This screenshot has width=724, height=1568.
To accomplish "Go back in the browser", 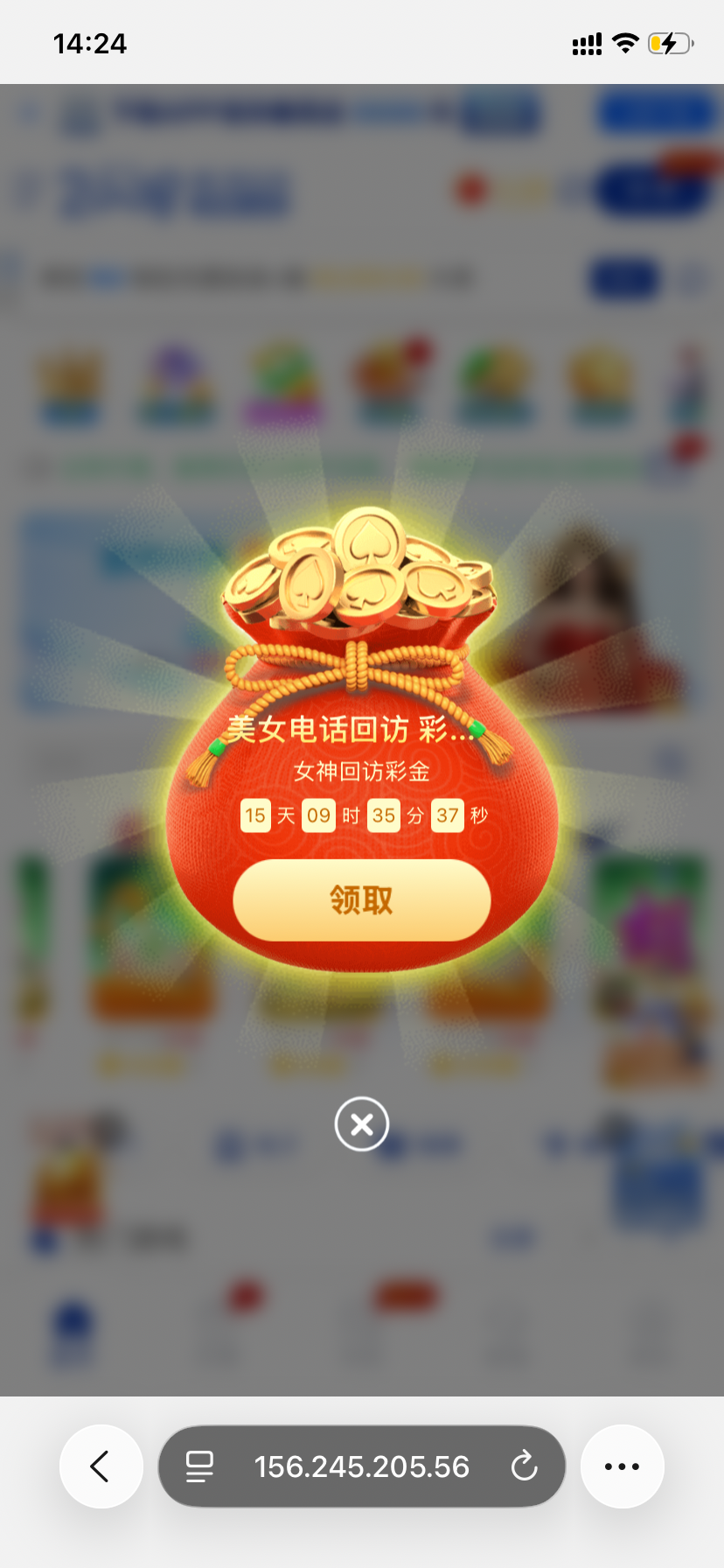I will pyautogui.click(x=101, y=1466).
